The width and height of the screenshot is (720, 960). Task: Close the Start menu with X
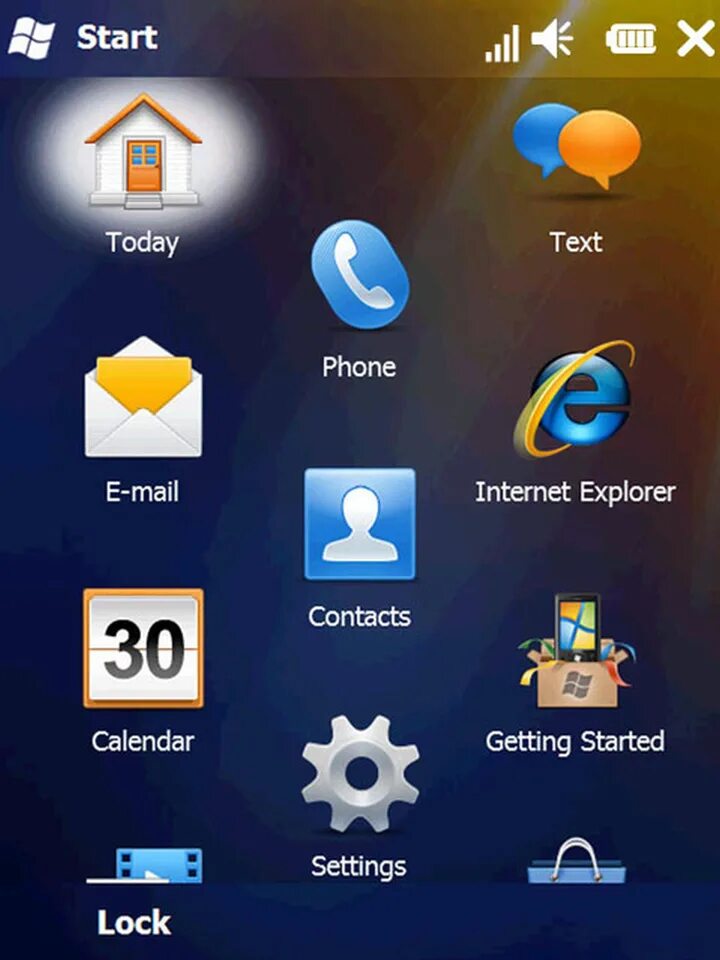694,39
